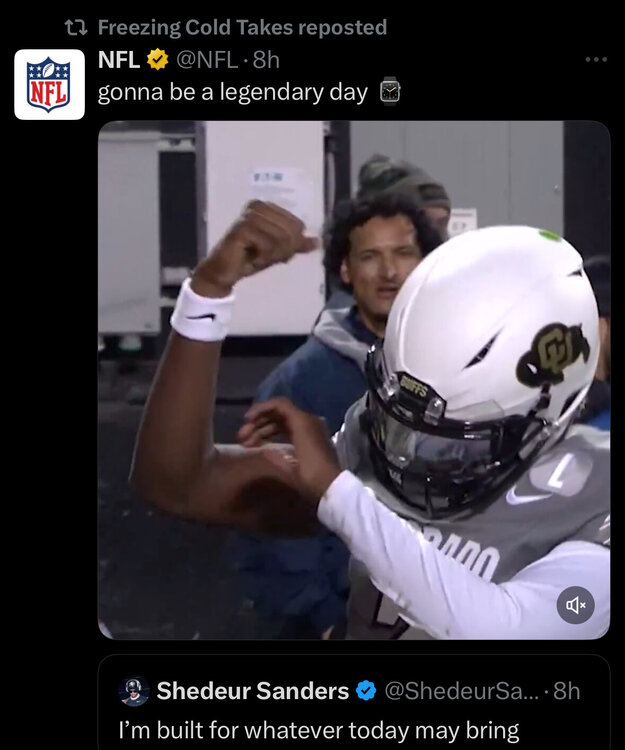This screenshot has width=625, height=750.
Task: Open the @NFL handle link
Action: click(x=207, y=60)
